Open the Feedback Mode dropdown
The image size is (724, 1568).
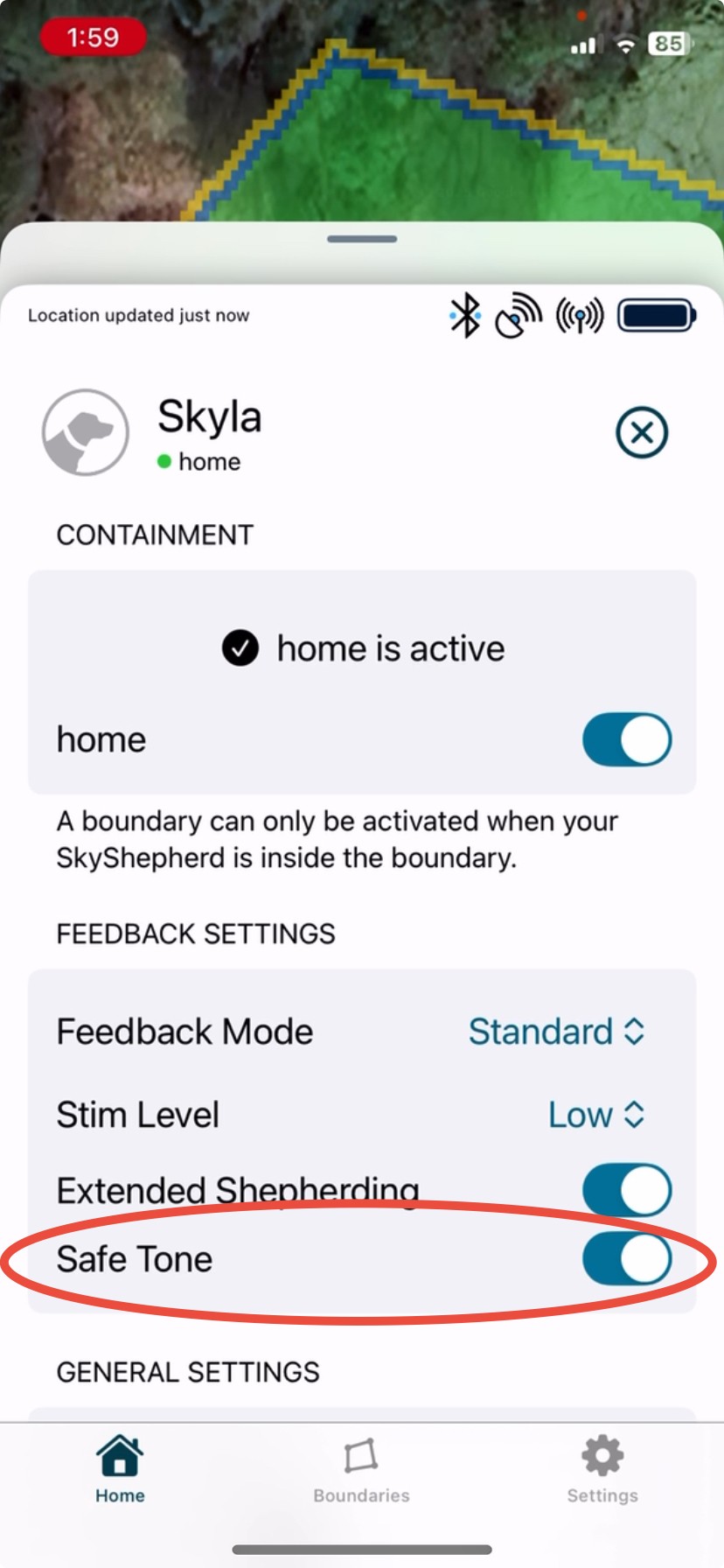tap(556, 1032)
